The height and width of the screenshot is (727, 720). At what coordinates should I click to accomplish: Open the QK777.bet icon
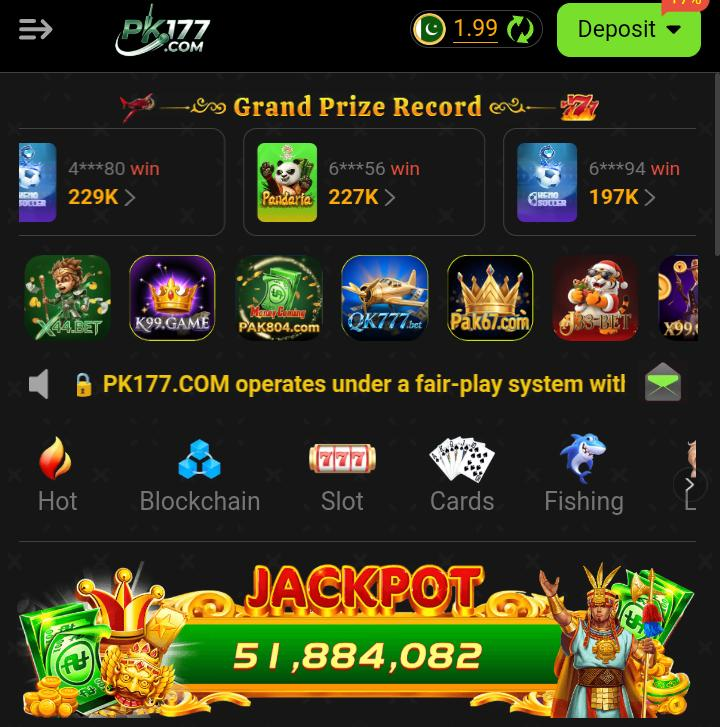click(x=384, y=297)
